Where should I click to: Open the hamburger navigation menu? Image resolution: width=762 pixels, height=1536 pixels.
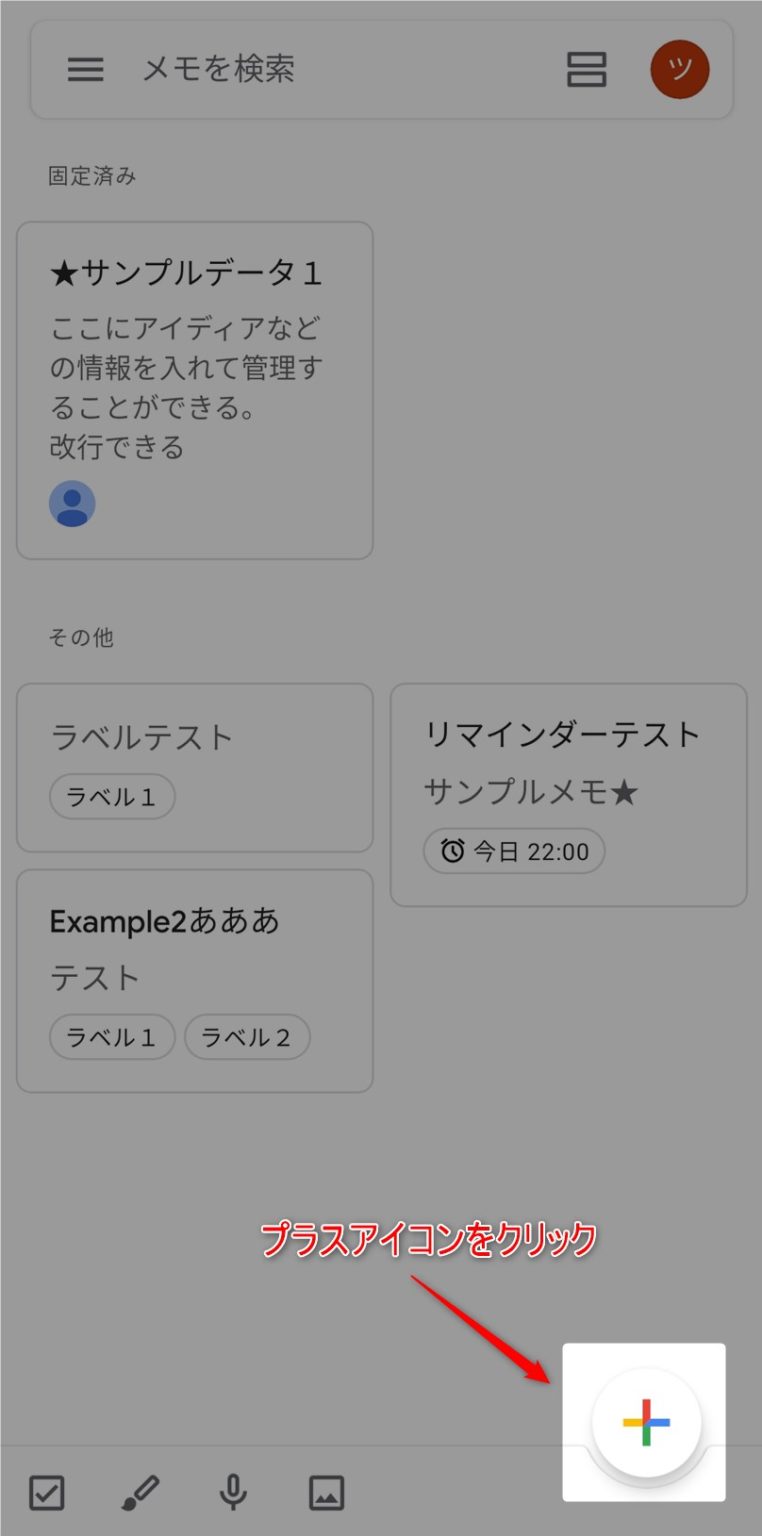pyautogui.click(x=86, y=69)
